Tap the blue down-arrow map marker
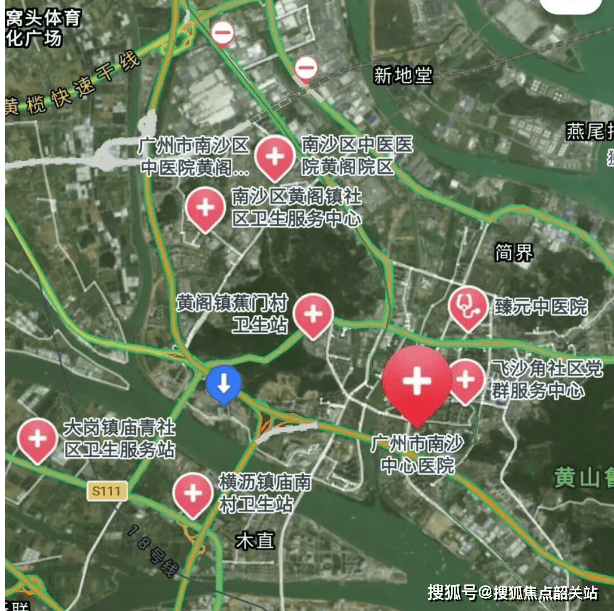 [223, 383]
